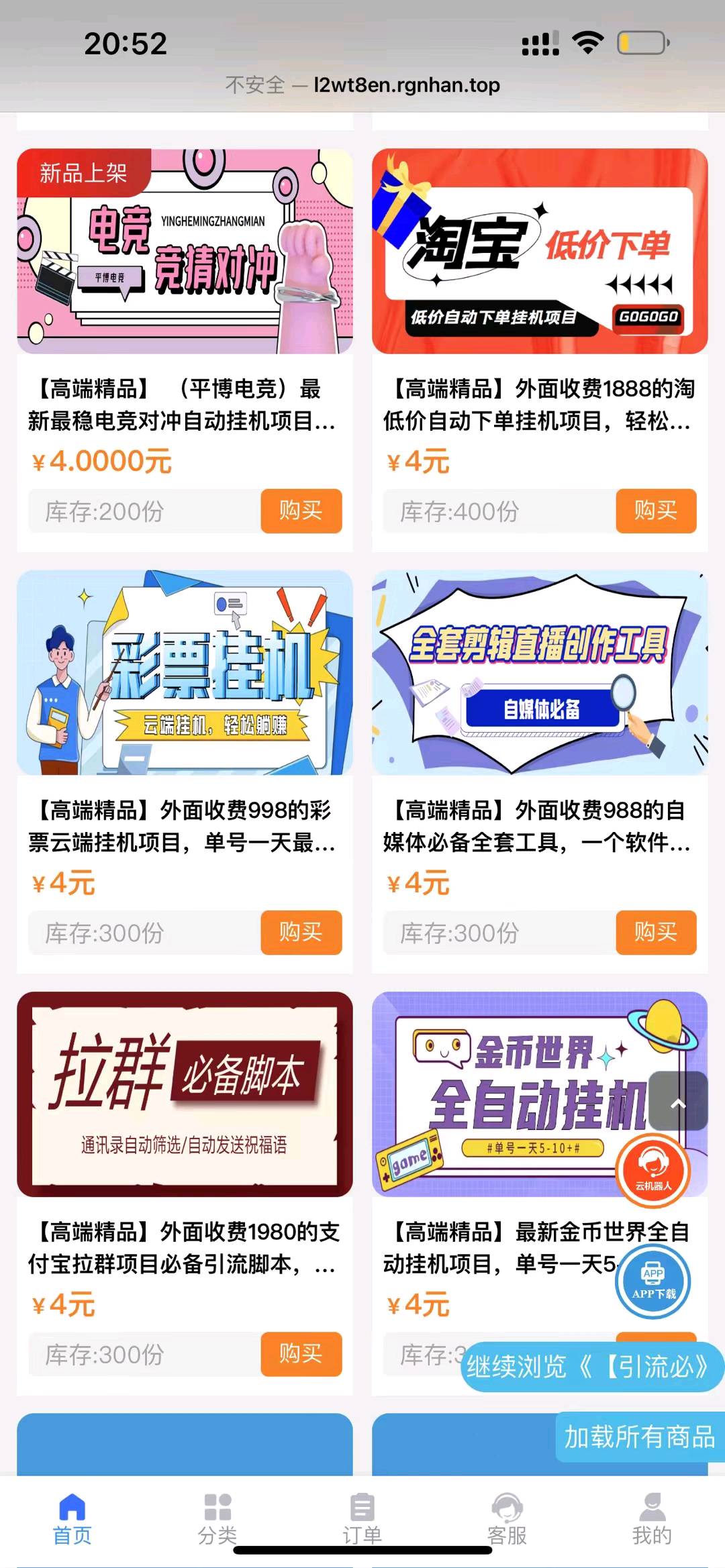The image size is (725, 1568).
Task: View the 淘宝低价下单 product card
Action: tap(540, 252)
